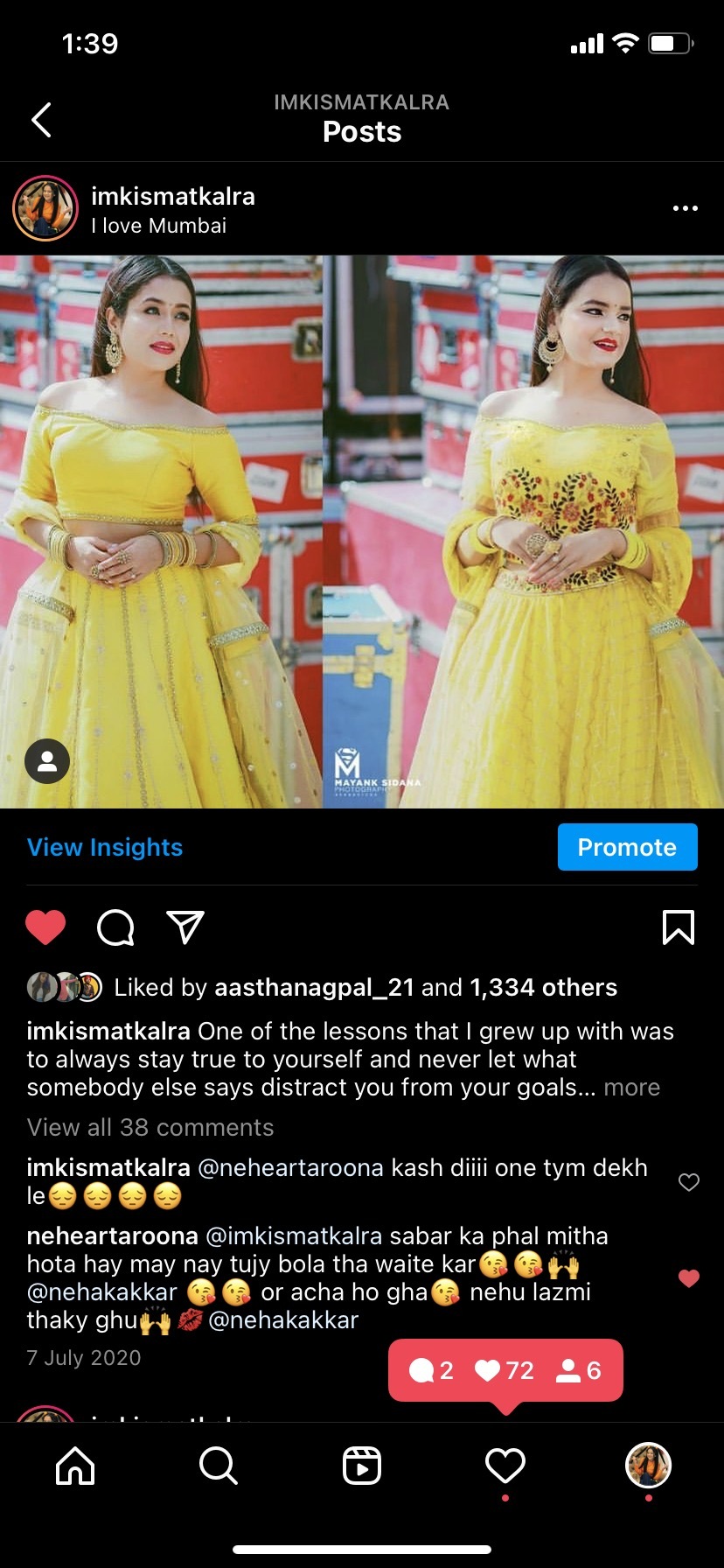724x1568 pixels.
Task: Open the Activity heart tab
Action: point(505,1466)
